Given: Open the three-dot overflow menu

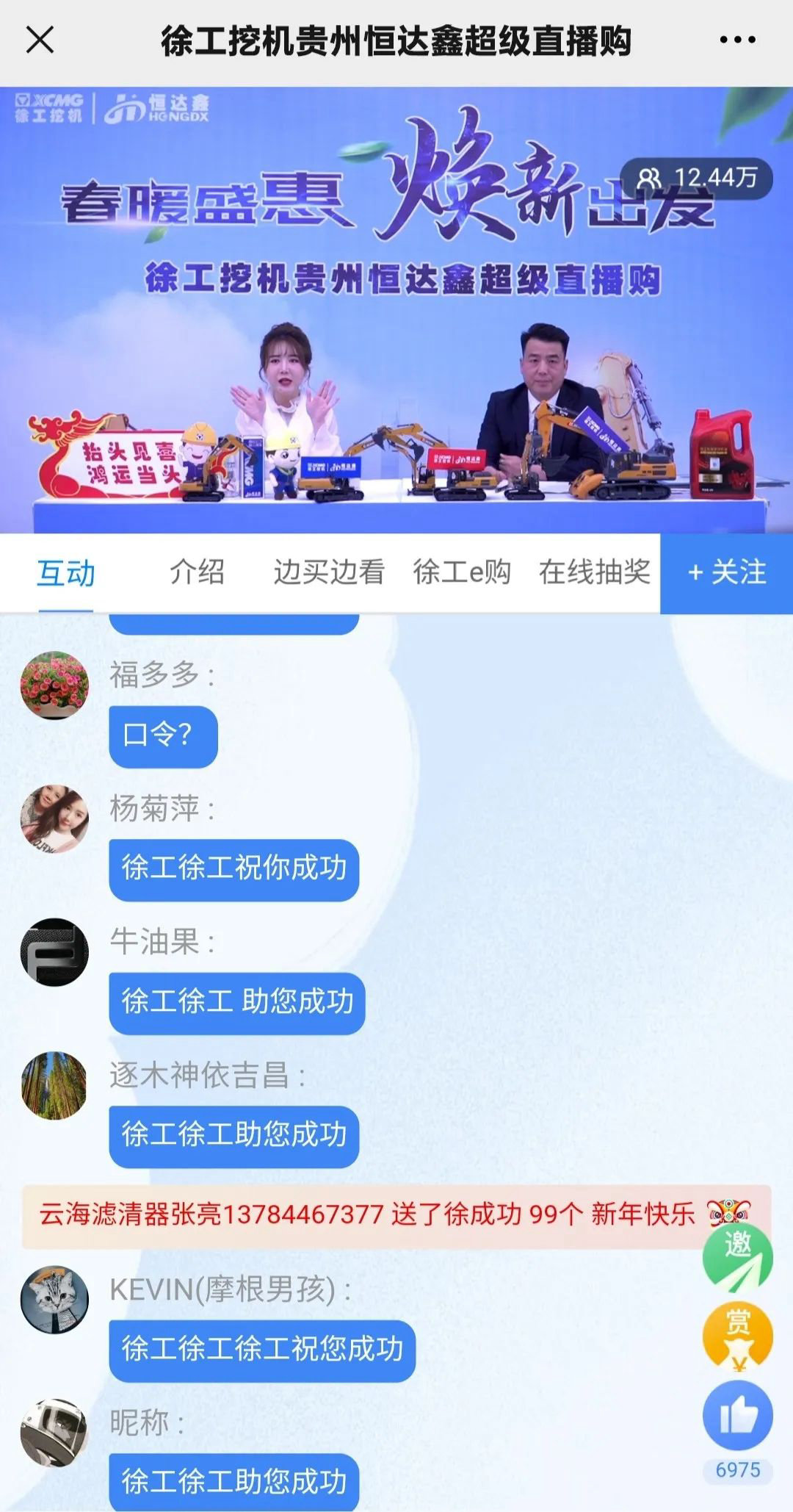Looking at the screenshot, I should pyautogui.click(x=737, y=40).
